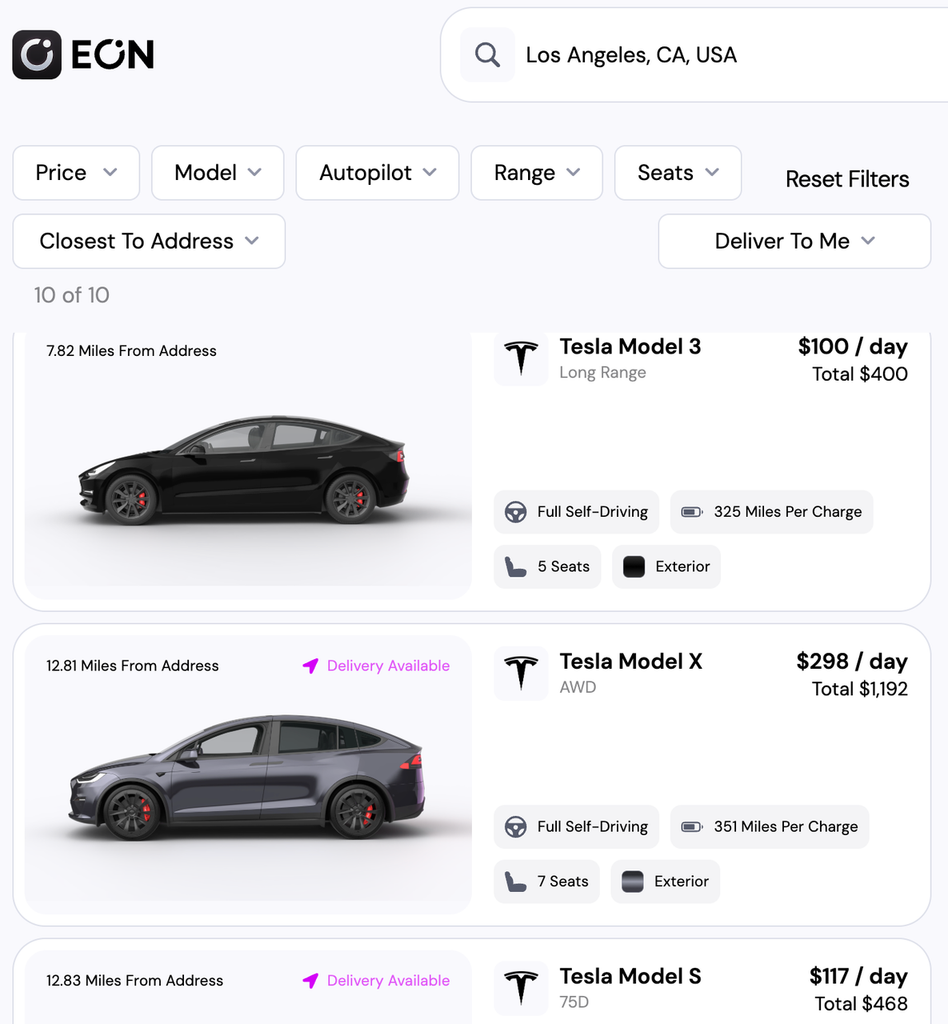Click the Reset Filters link
The image size is (948, 1024).
847,179
